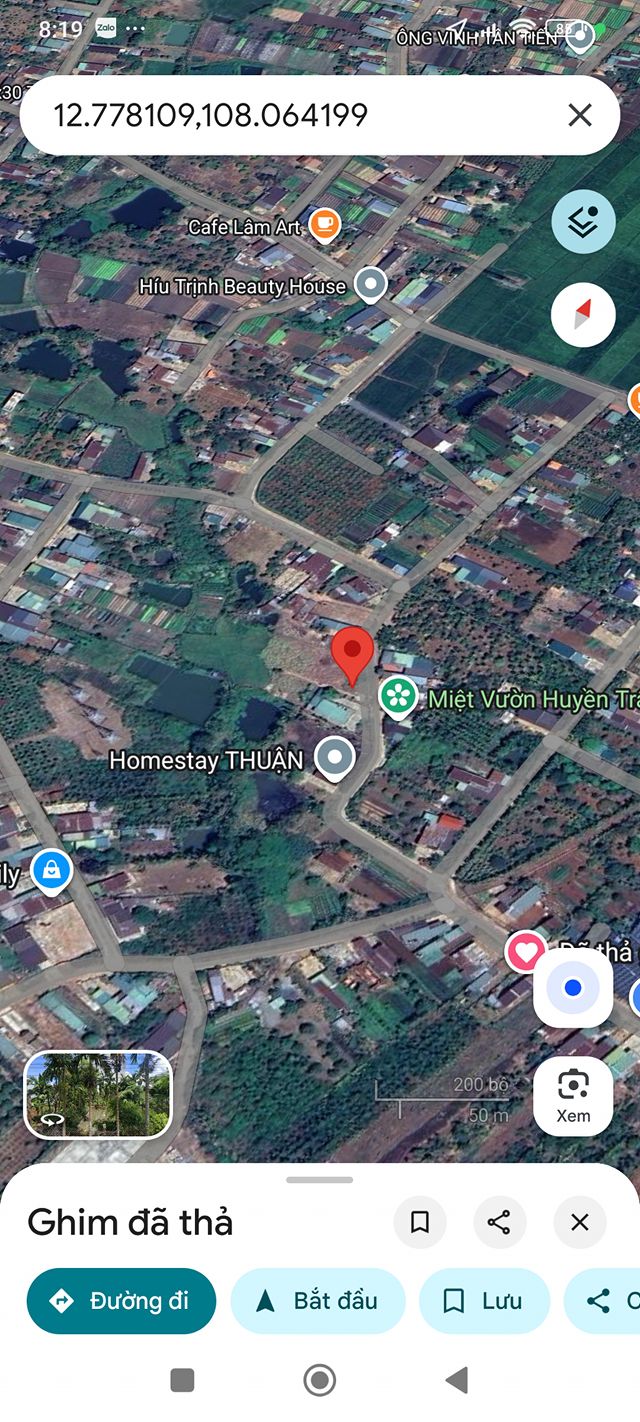The width and height of the screenshot is (640, 1422).
Task: Clear the search coordinates
Action: pyautogui.click(x=580, y=115)
